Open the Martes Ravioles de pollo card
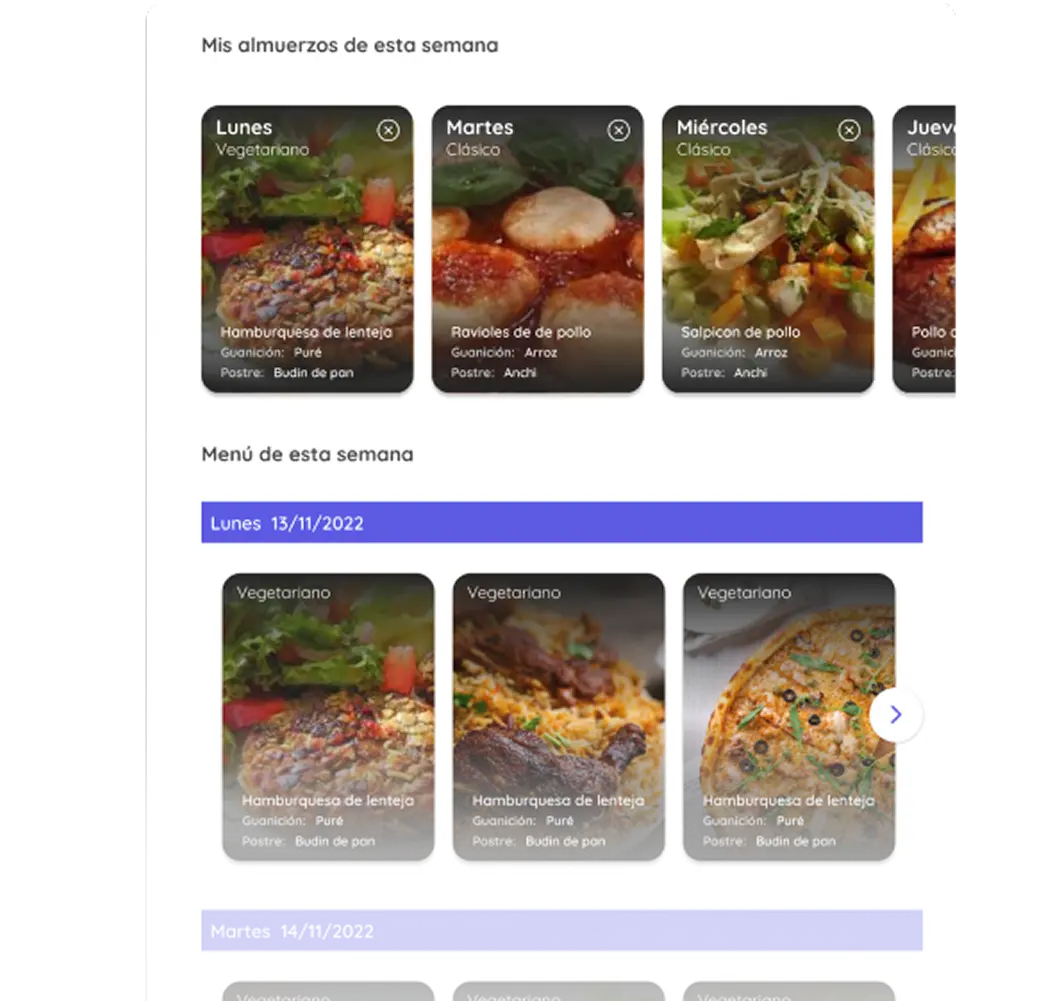 point(537,250)
